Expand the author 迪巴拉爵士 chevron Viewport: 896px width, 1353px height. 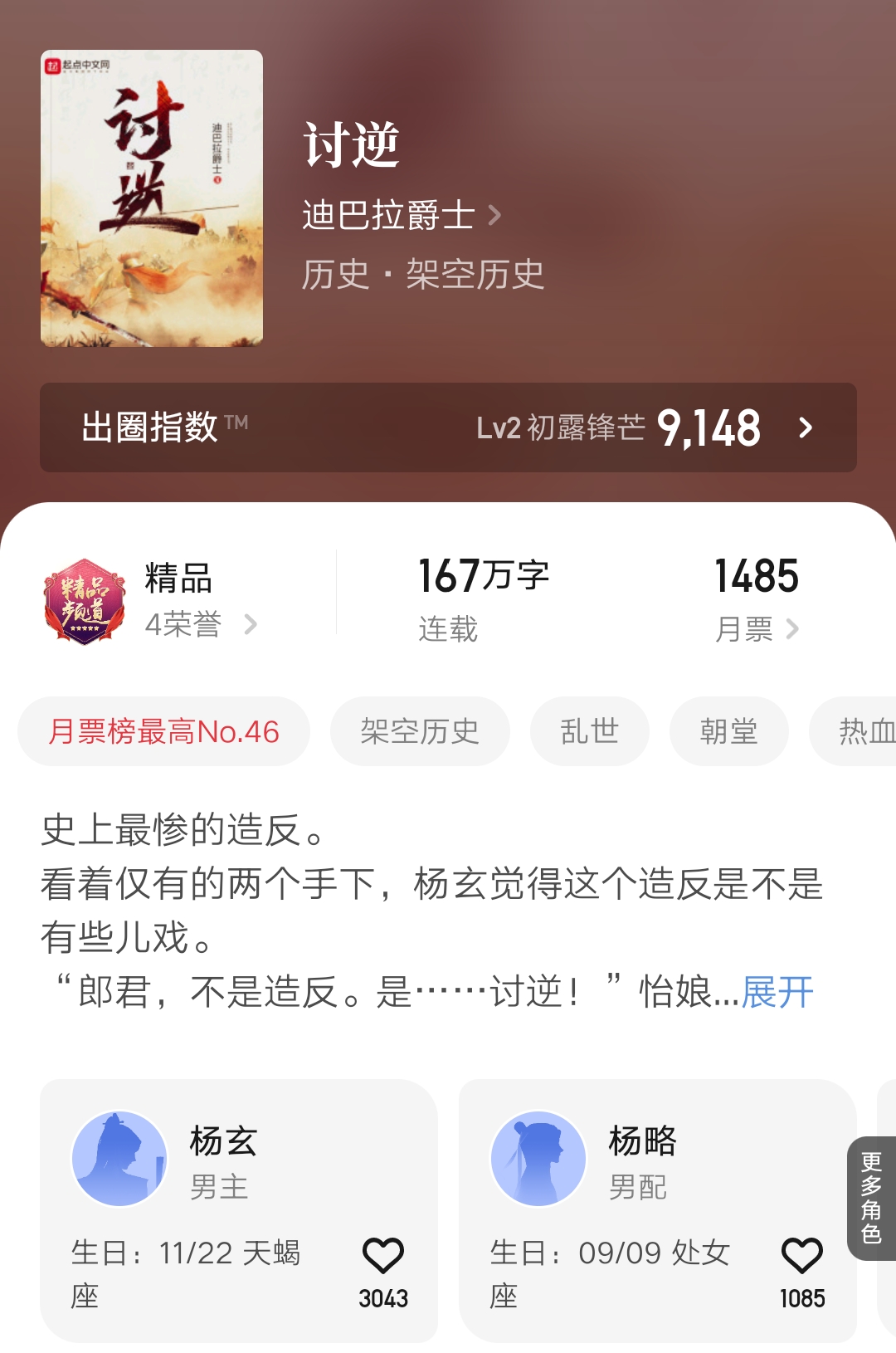pos(499,215)
